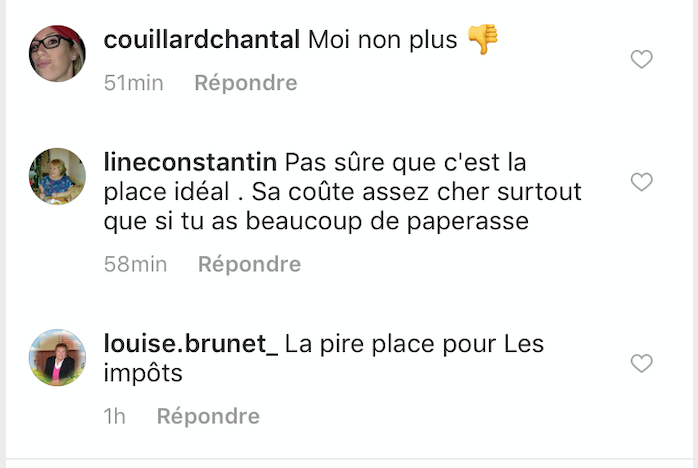Like lineconstantin's comment

click(x=641, y=182)
